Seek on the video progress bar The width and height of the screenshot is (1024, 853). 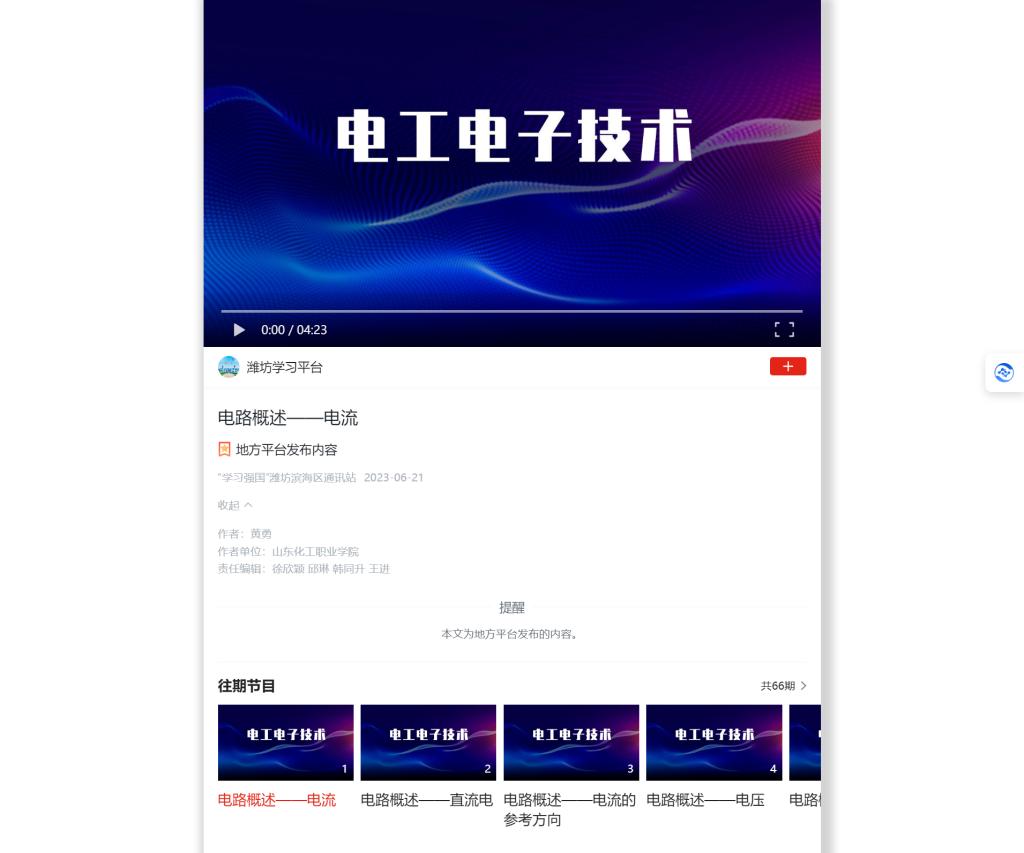click(511, 311)
